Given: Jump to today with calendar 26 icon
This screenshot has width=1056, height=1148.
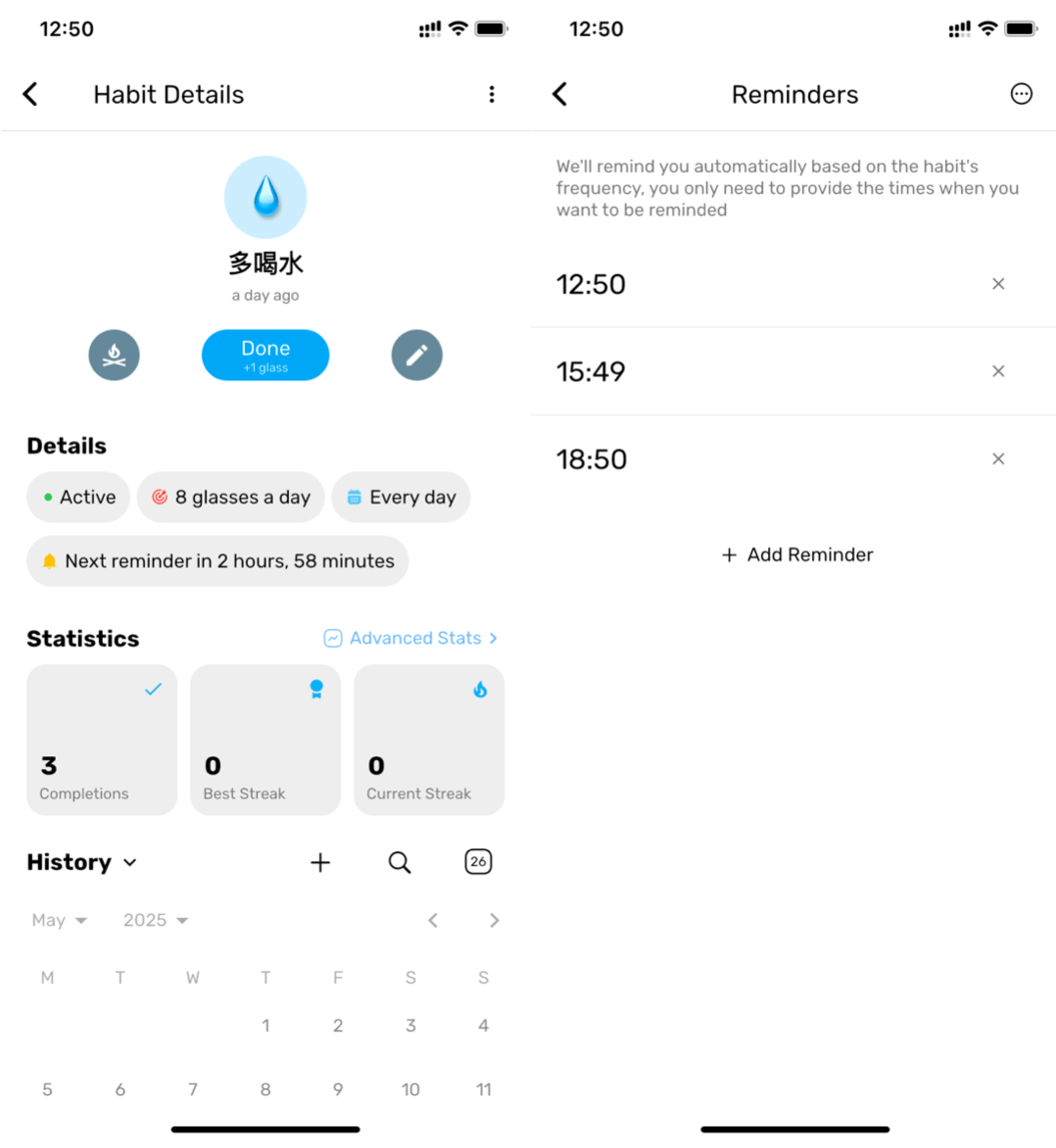Looking at the screenshot, I should [478, 862].
